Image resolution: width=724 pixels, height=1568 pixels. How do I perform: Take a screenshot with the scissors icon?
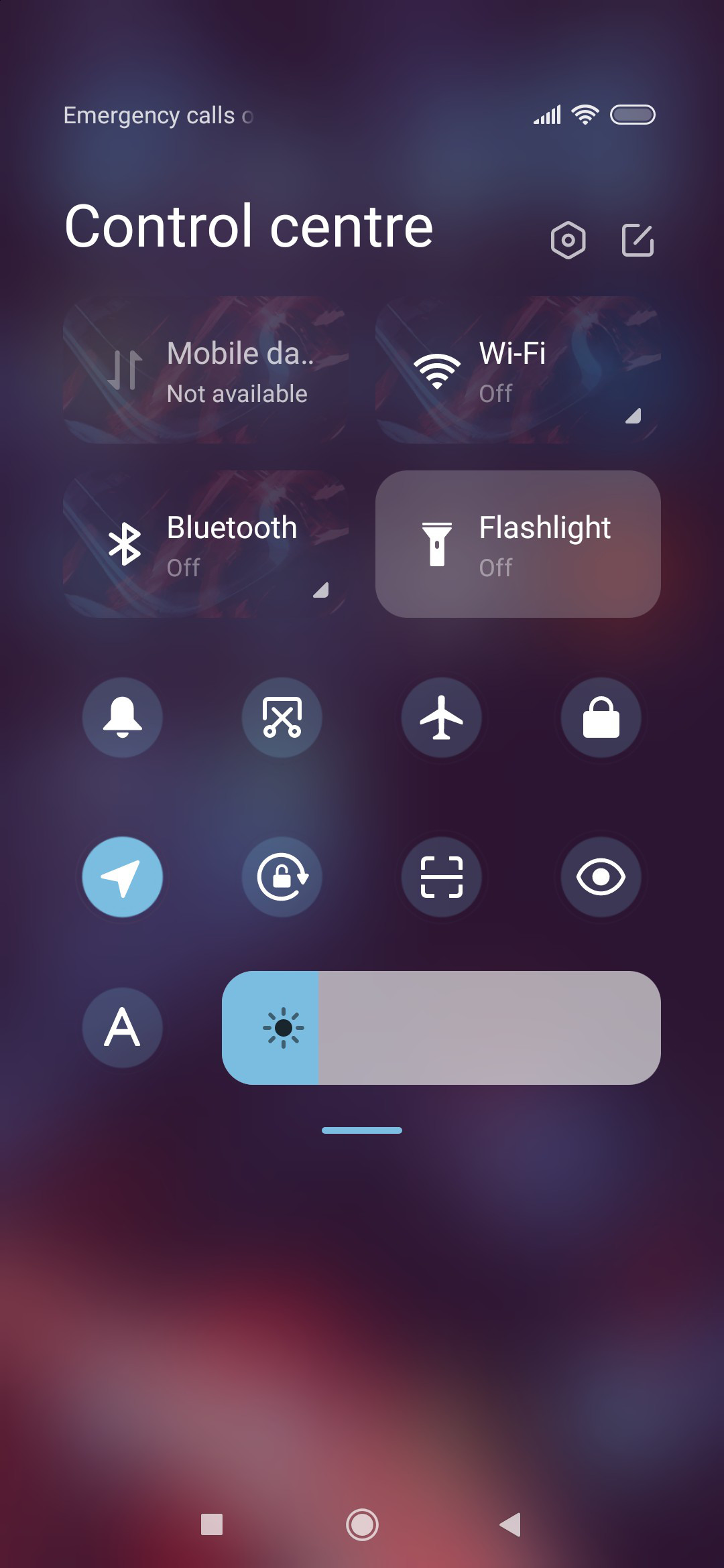(282, 717)
